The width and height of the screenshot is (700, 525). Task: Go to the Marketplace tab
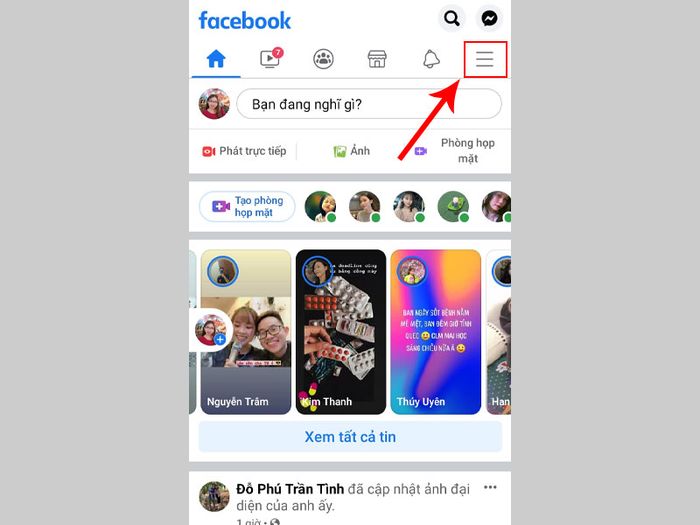(377, 60)
